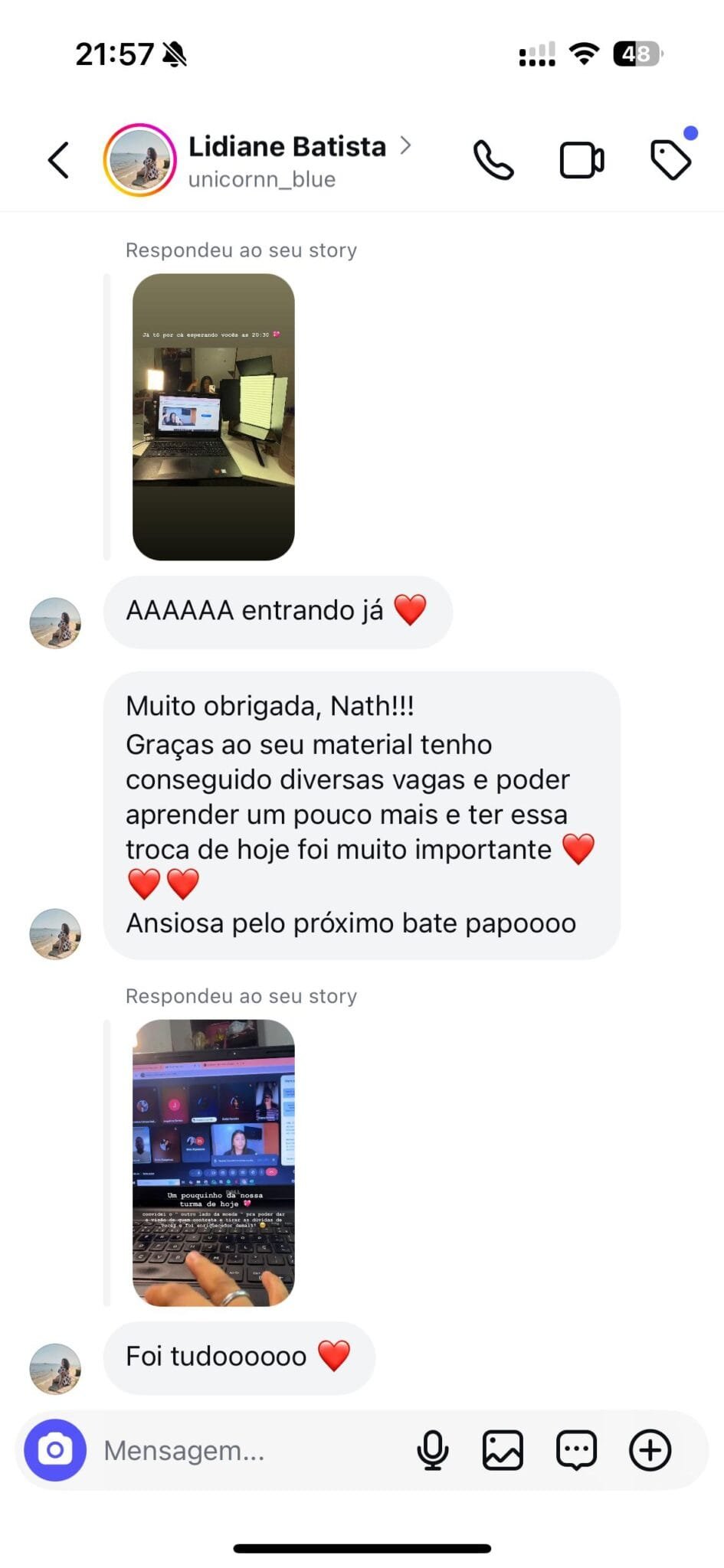
Task: Go back to the inbox with the arrow
Action: [57, 159]
